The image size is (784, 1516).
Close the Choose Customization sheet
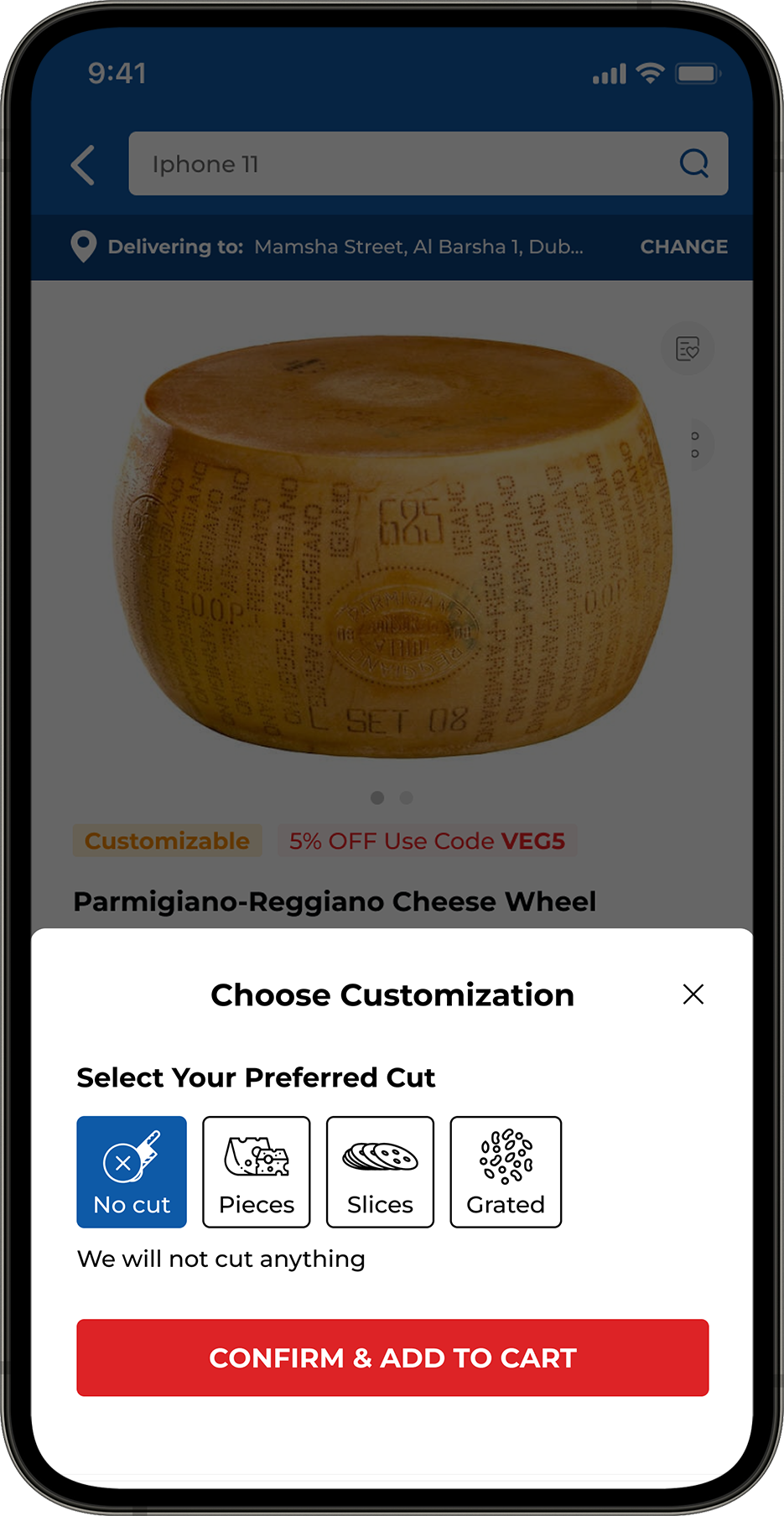693,994
